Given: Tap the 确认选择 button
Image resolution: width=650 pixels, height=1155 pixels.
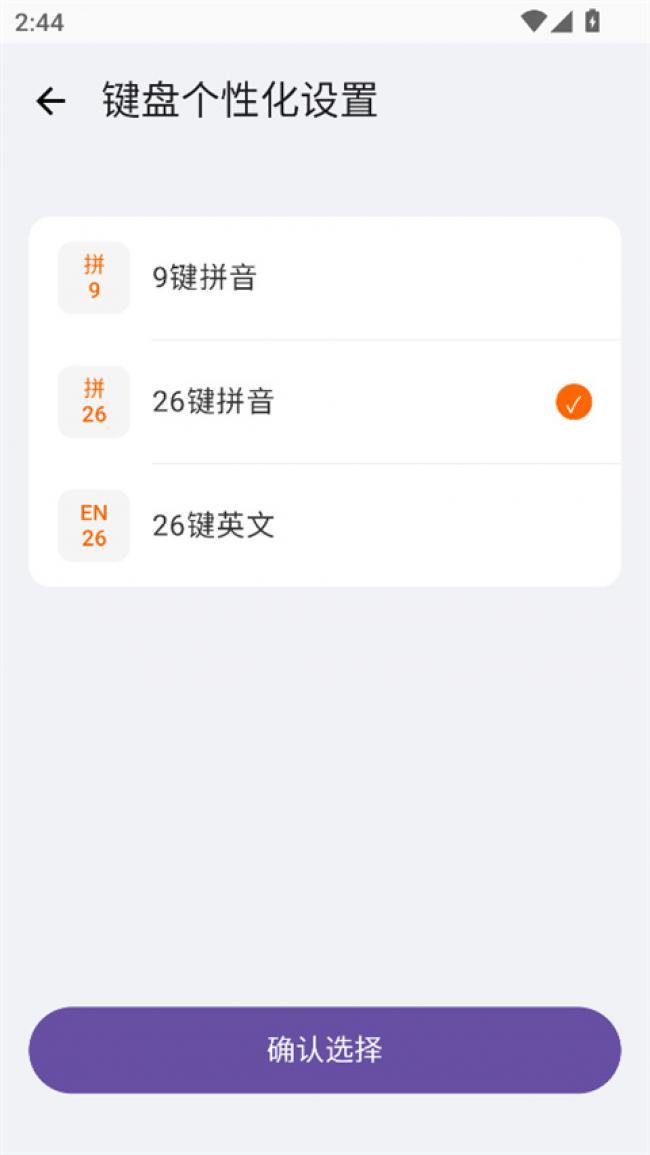Looking at the screenshot, I should coord(324,1050).
